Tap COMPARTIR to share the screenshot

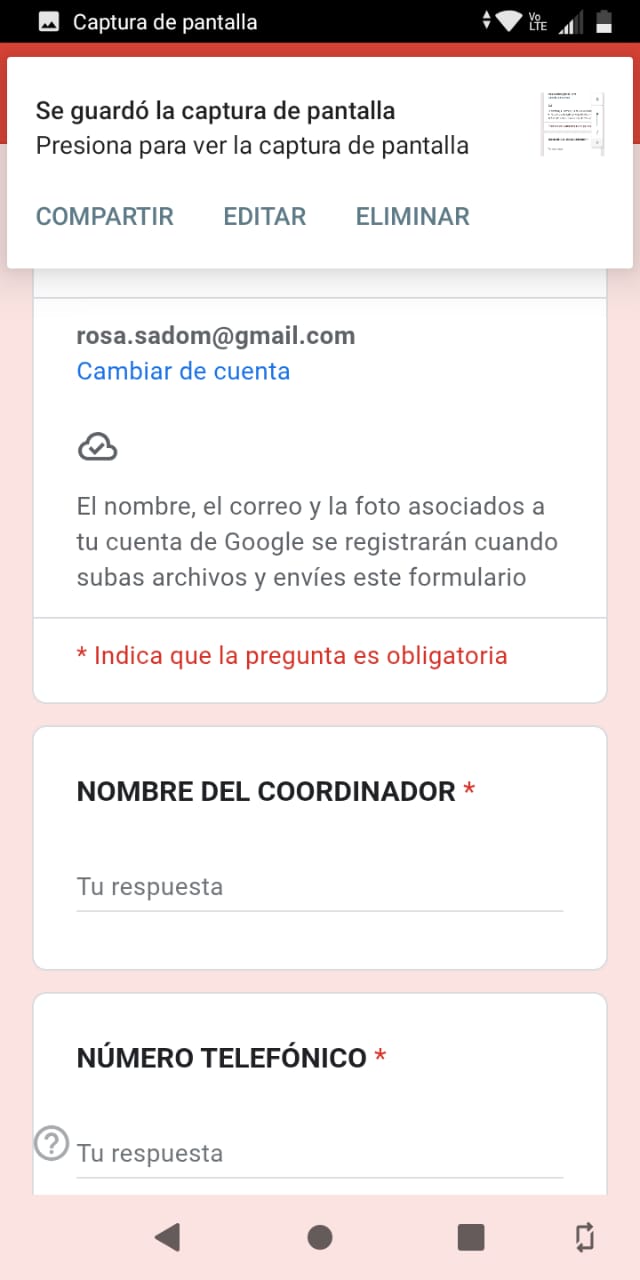click(105, 216)
